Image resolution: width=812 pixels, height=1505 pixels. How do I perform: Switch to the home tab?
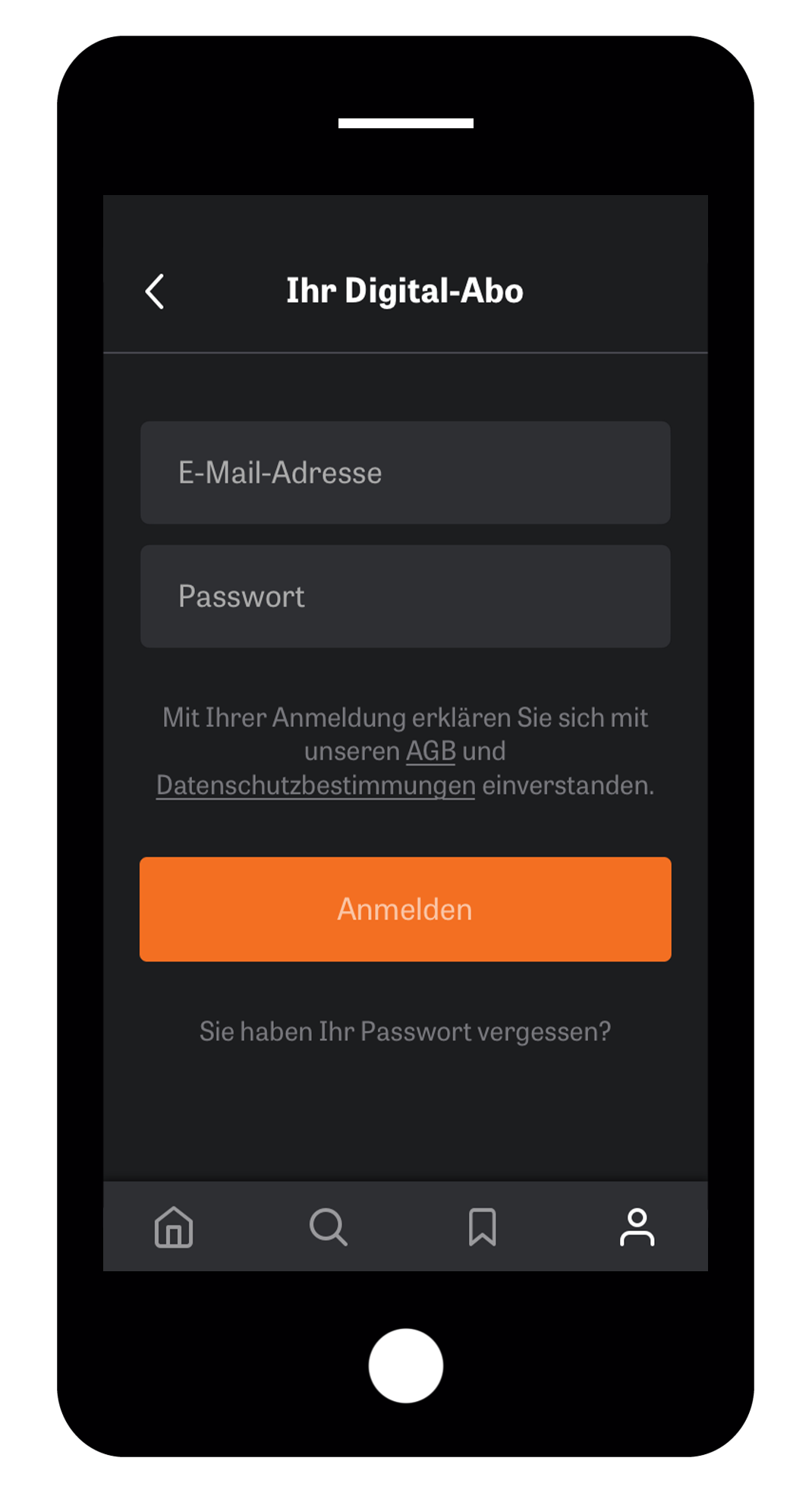(174, 1227)
